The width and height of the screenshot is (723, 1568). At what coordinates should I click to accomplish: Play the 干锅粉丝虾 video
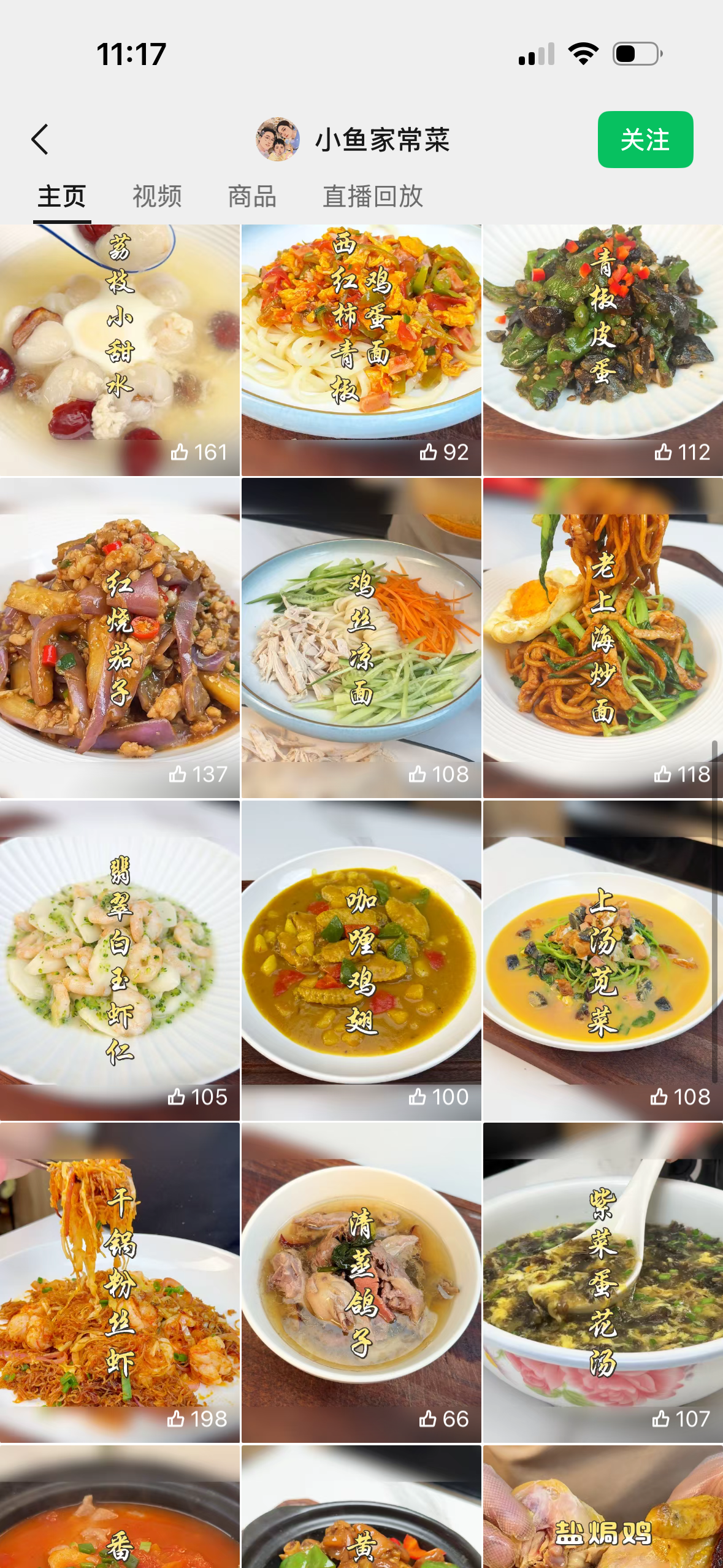(x=120, y=1283)
